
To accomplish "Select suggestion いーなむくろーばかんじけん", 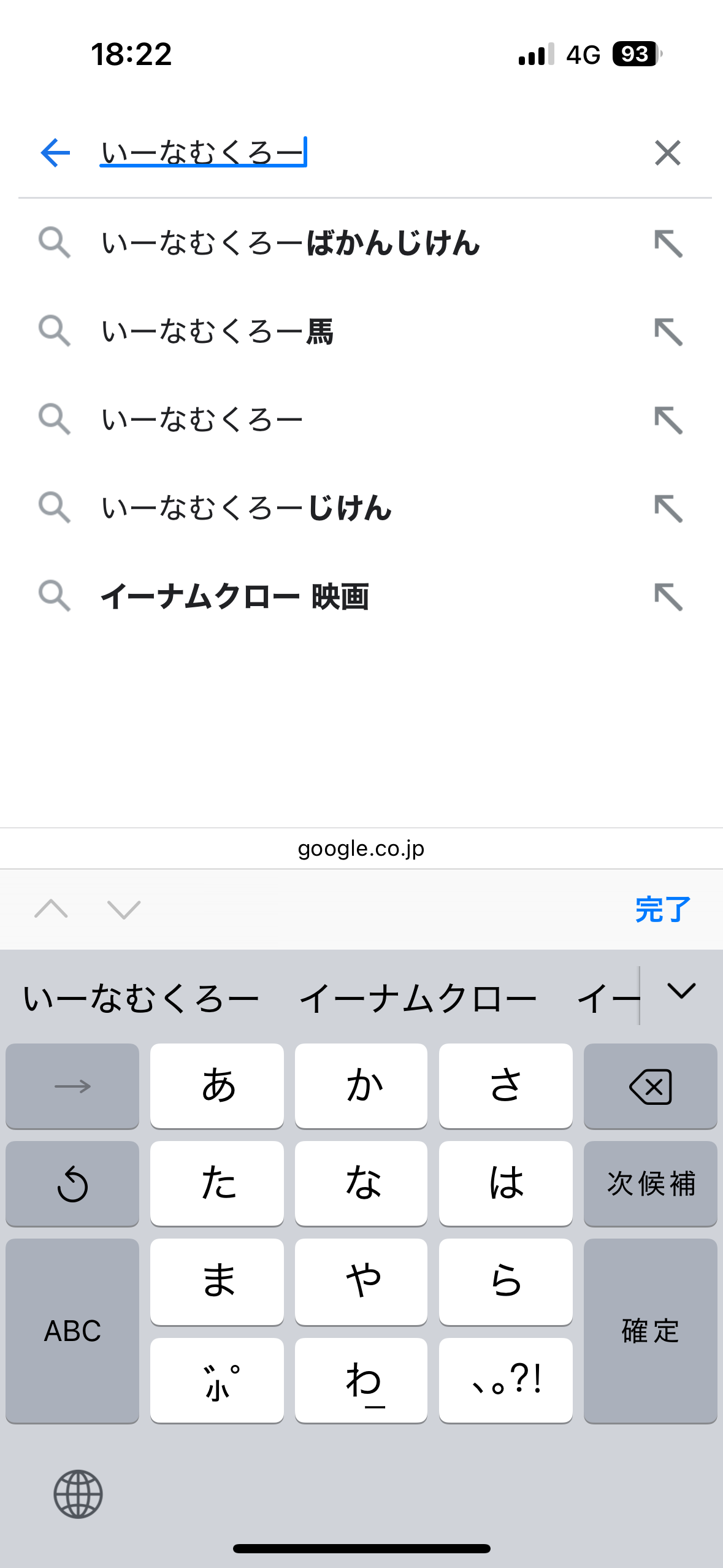I will pos(362,243).
